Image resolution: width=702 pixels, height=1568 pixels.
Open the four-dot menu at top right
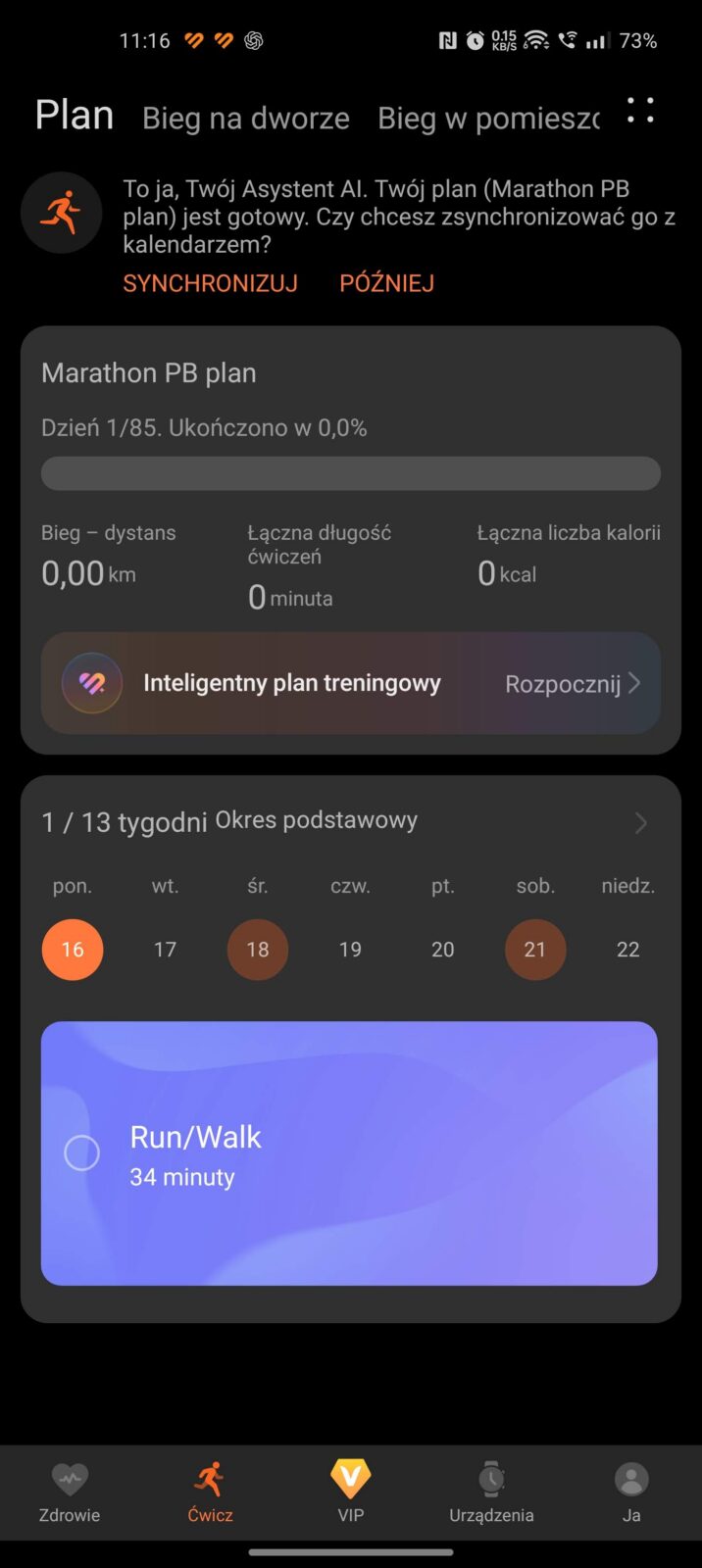(x=640, y=112)
